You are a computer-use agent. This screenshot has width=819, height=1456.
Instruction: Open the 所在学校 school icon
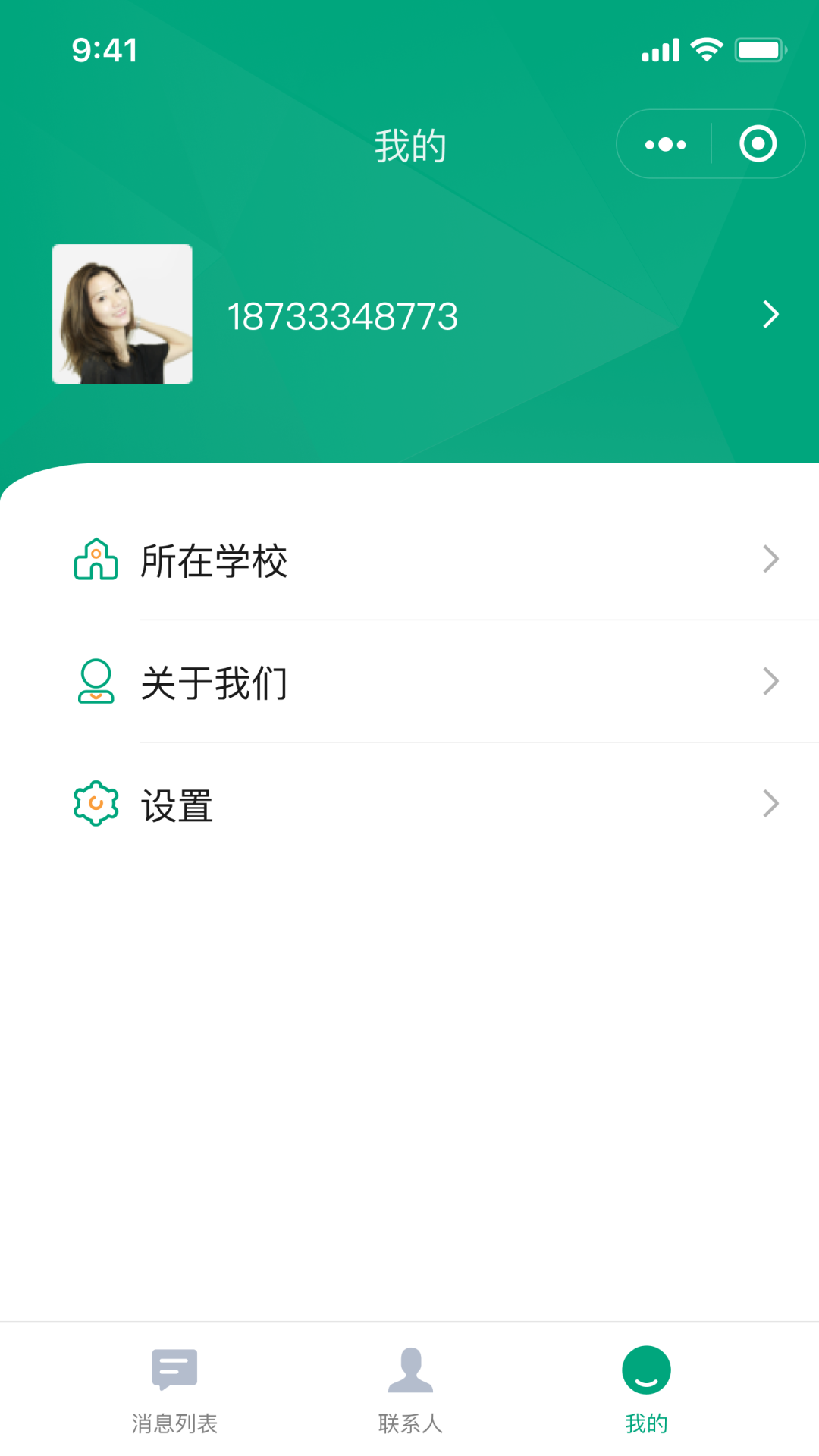(96, 560)
